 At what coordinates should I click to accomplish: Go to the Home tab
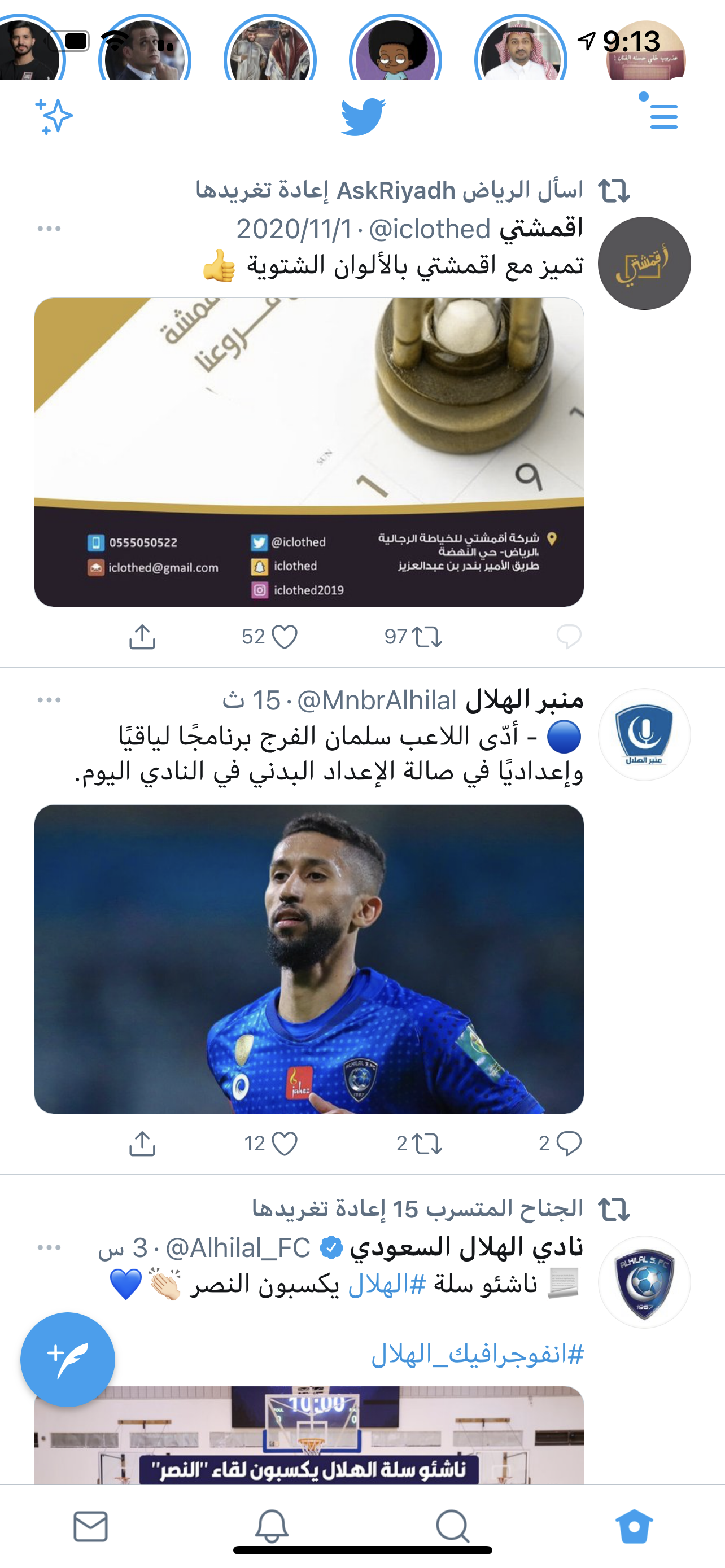pos(634,1526)
